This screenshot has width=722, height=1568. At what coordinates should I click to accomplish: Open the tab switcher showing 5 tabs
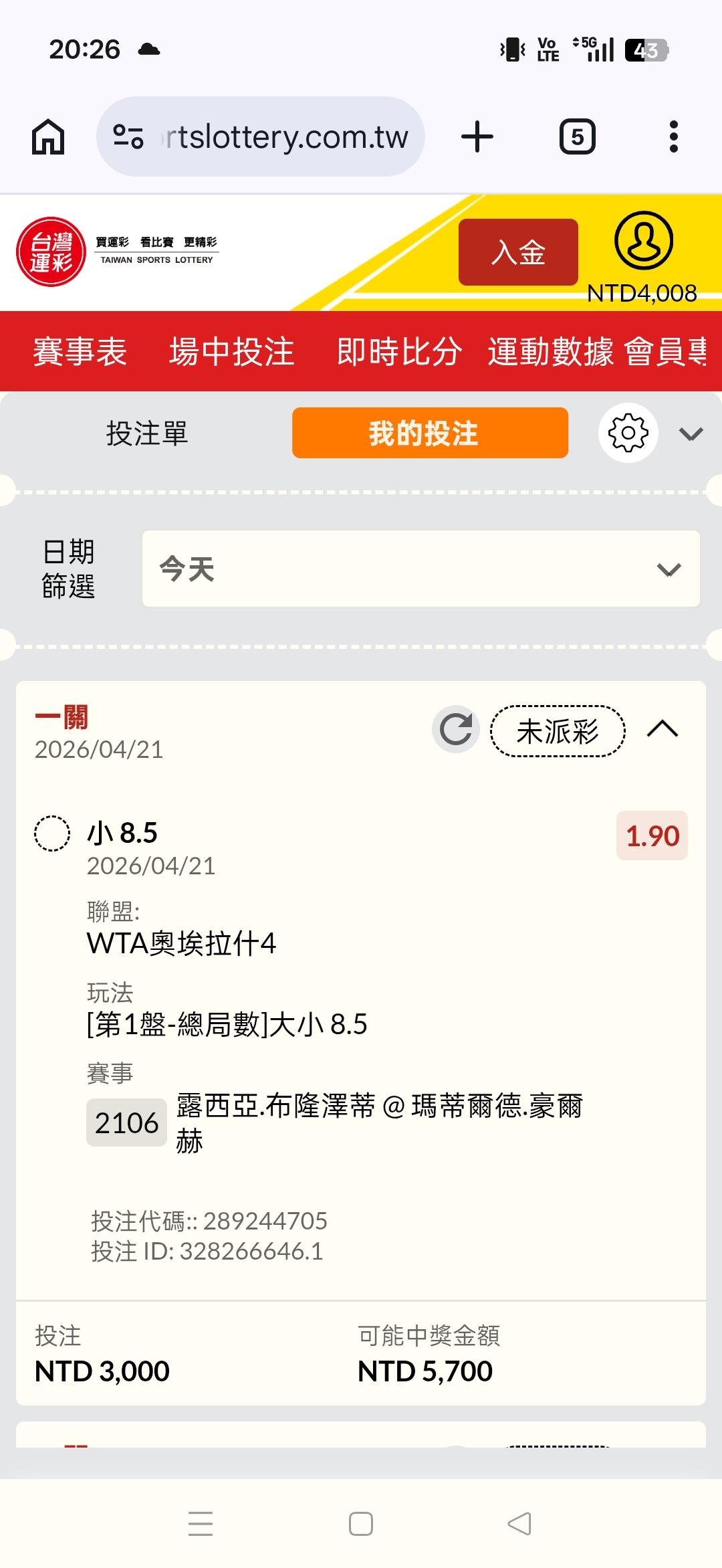(577, 137)
